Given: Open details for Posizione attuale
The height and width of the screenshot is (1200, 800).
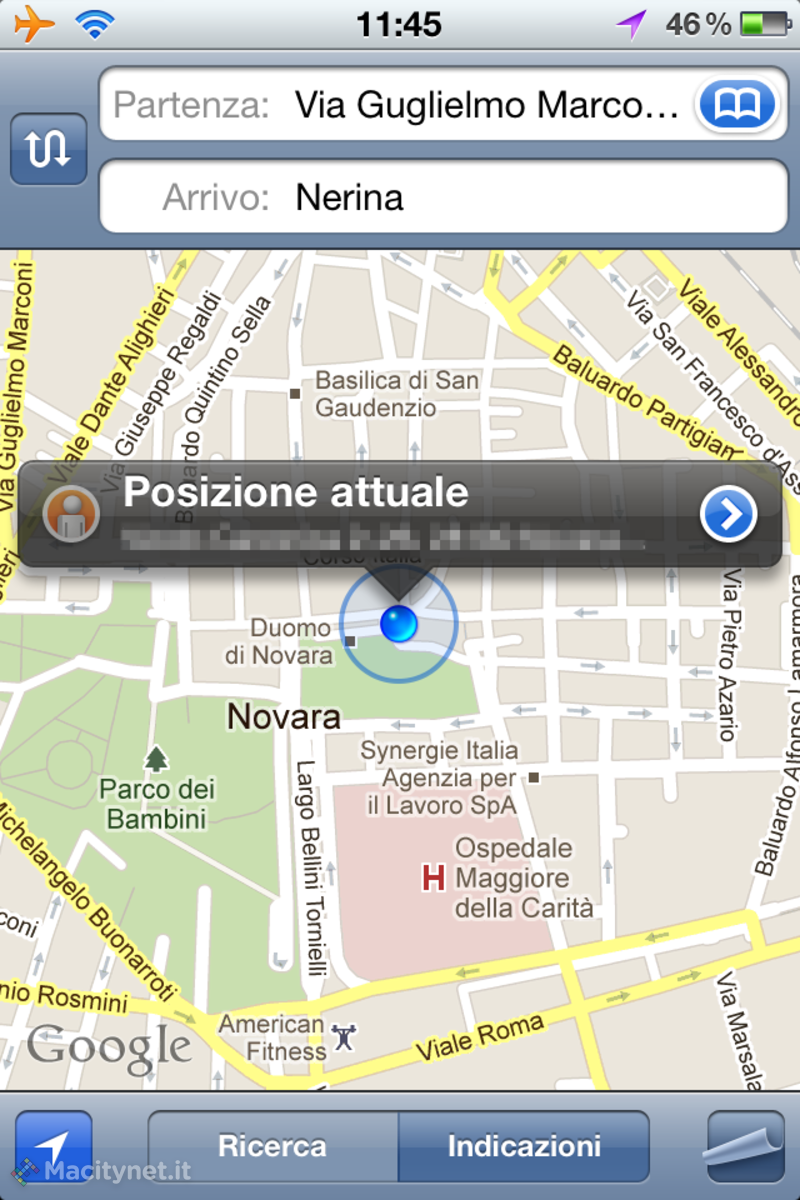Looking at the screenshot, I should (x=729, y=514).
